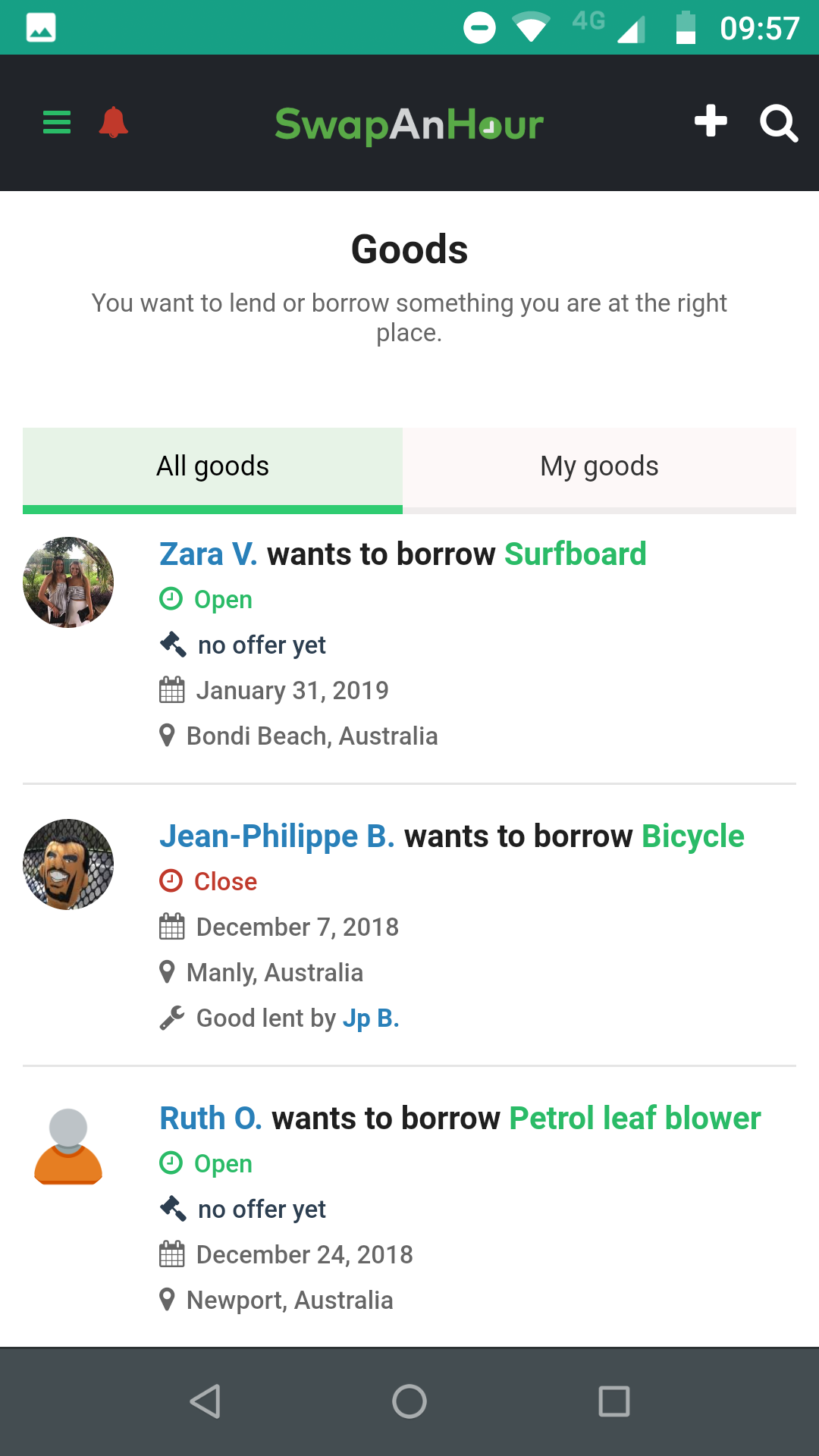Open the Bicycle request
Image resolution: width=819 pixels, height=1456 pixels.
(692, 836)
